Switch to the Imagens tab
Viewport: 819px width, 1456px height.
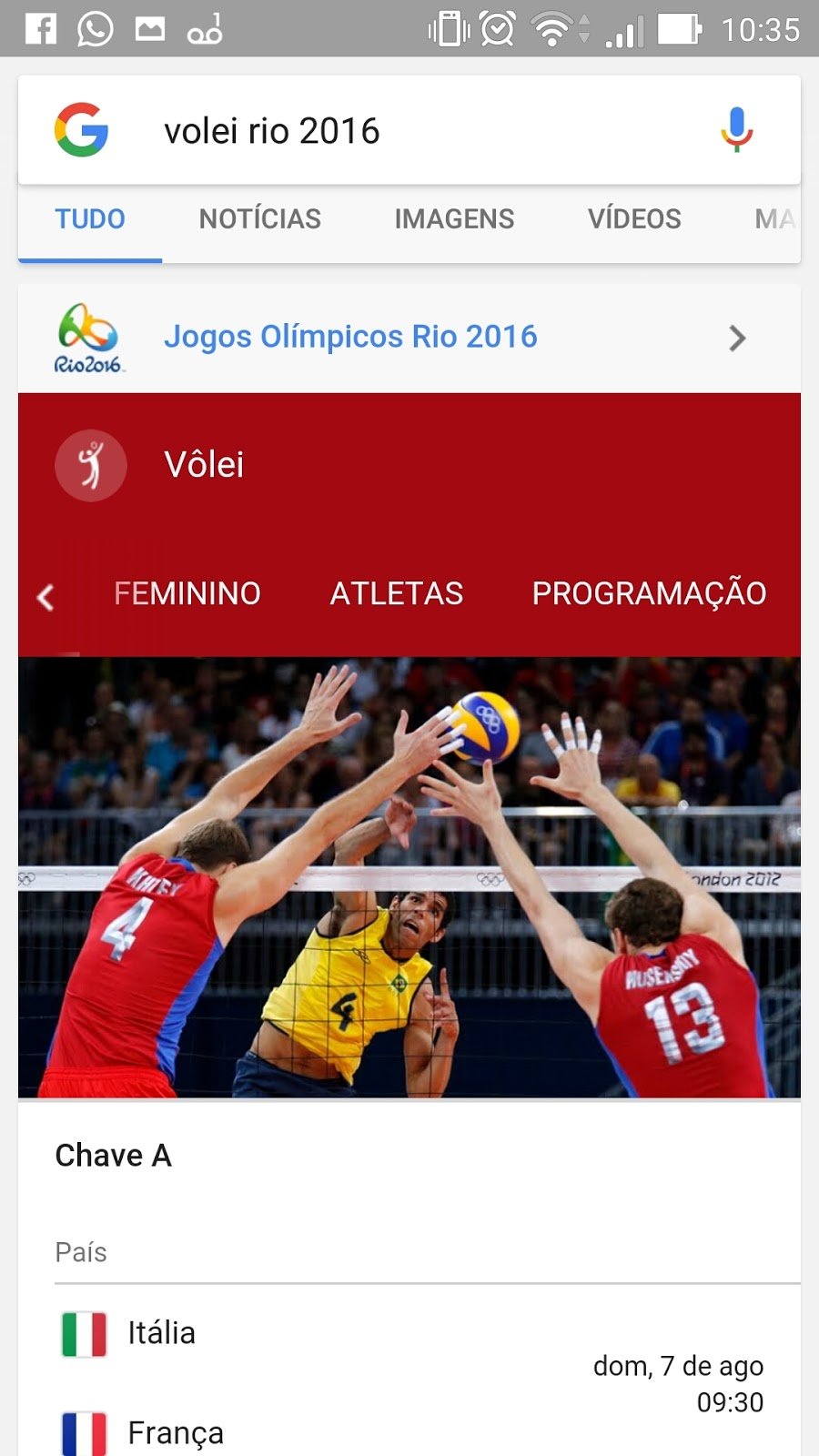click(x=454, y=219)
